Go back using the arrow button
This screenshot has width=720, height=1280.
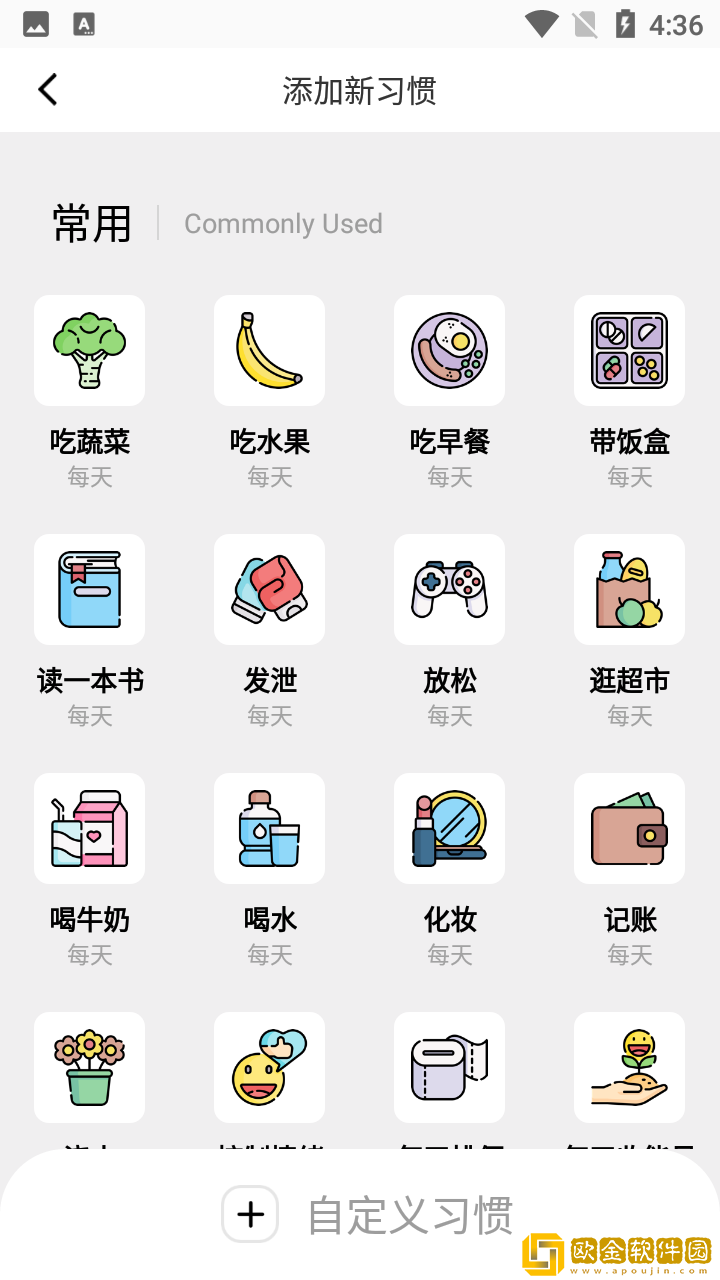(47, 89)
